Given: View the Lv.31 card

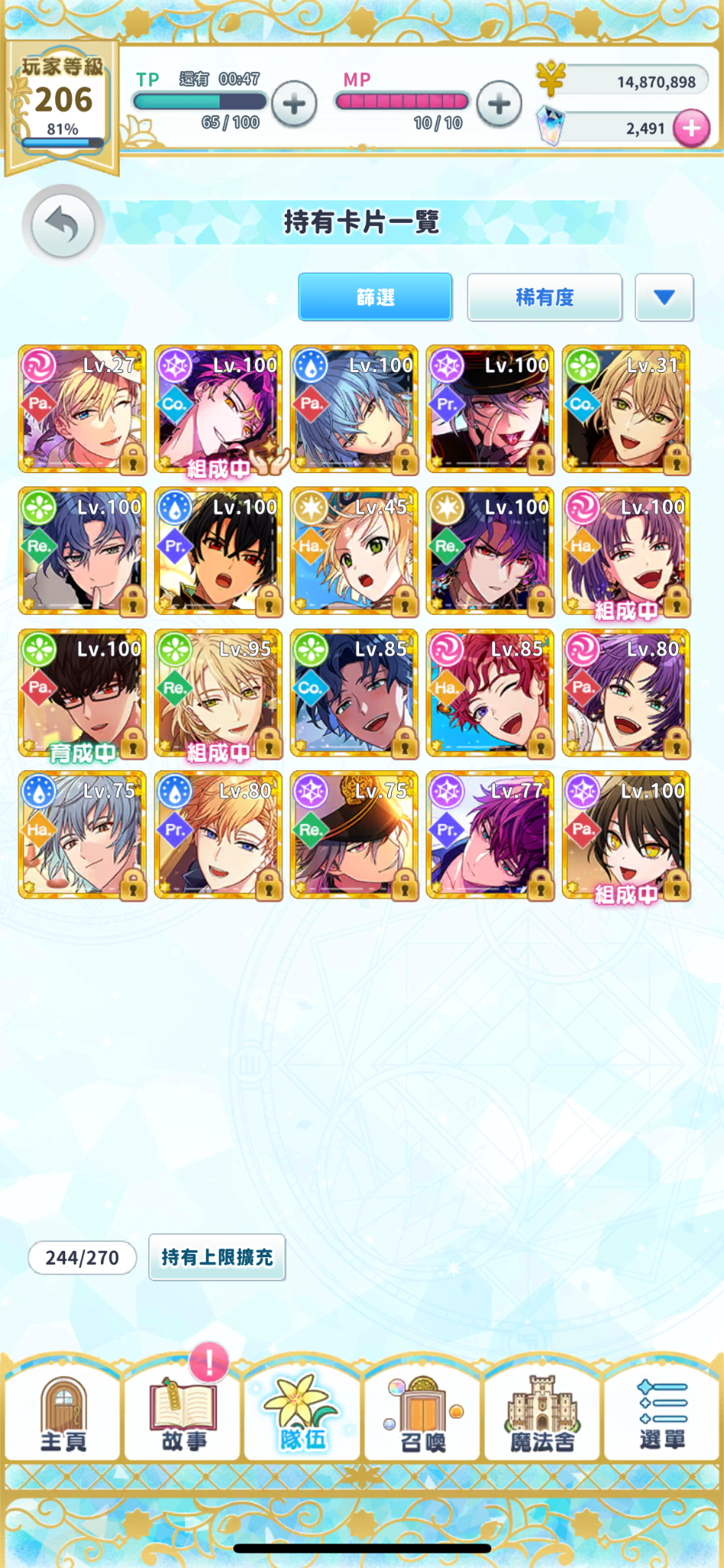Looking at the screenshot, I should (626, 410).
